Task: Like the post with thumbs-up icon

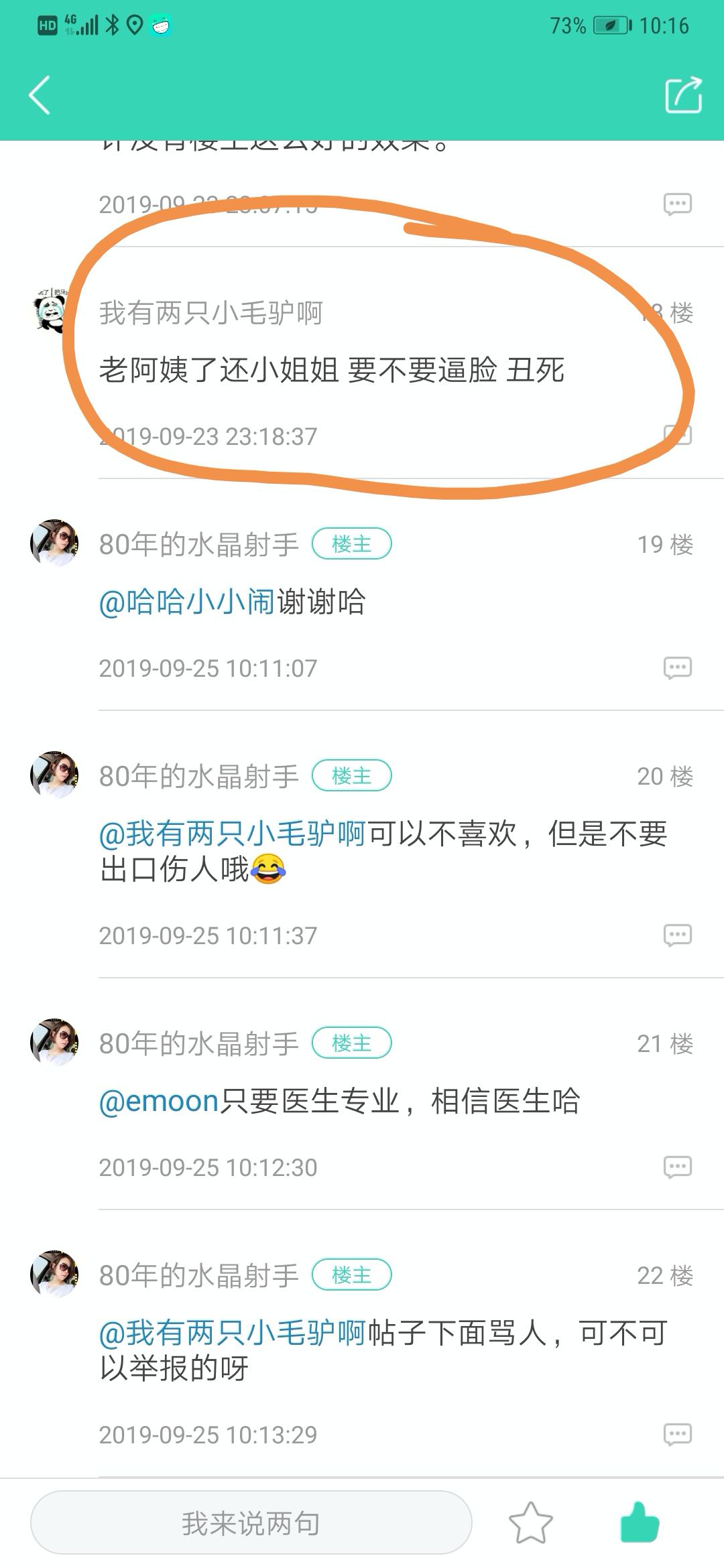Action: [x=640, y=1523]
